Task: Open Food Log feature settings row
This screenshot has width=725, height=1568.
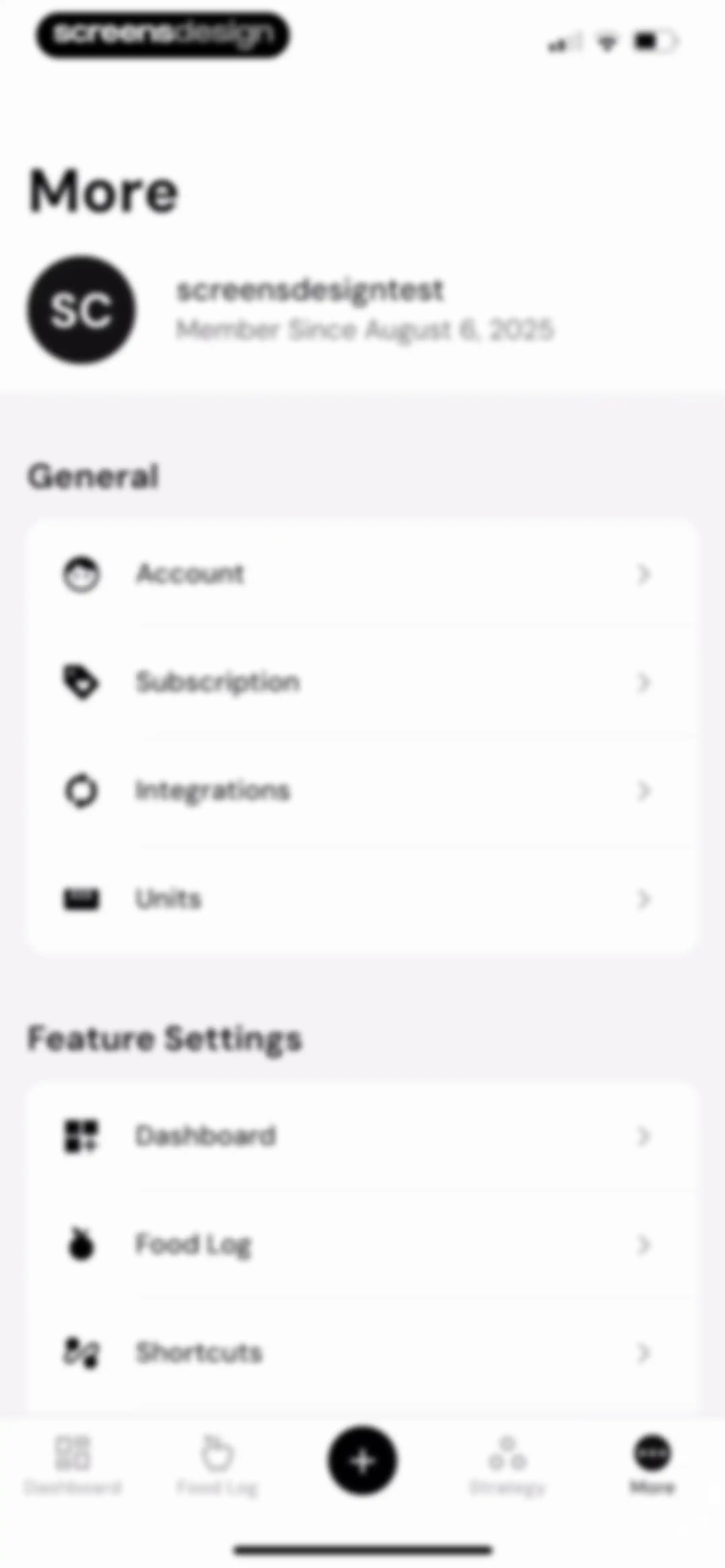Action: [x=361, y=1244]
